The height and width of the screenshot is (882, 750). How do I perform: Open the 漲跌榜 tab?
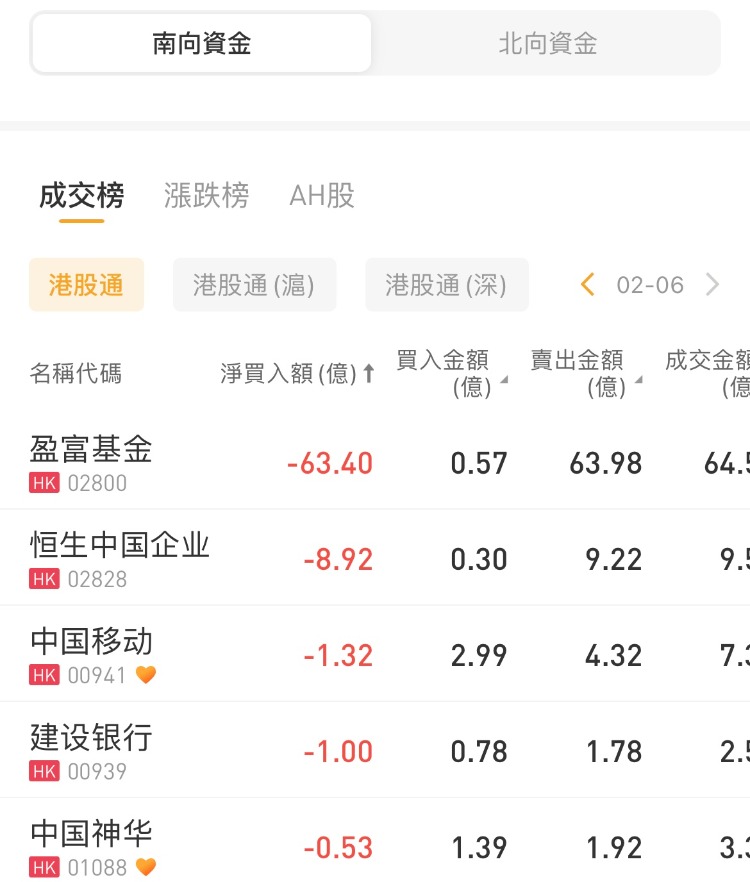click(x=206, y=195)
